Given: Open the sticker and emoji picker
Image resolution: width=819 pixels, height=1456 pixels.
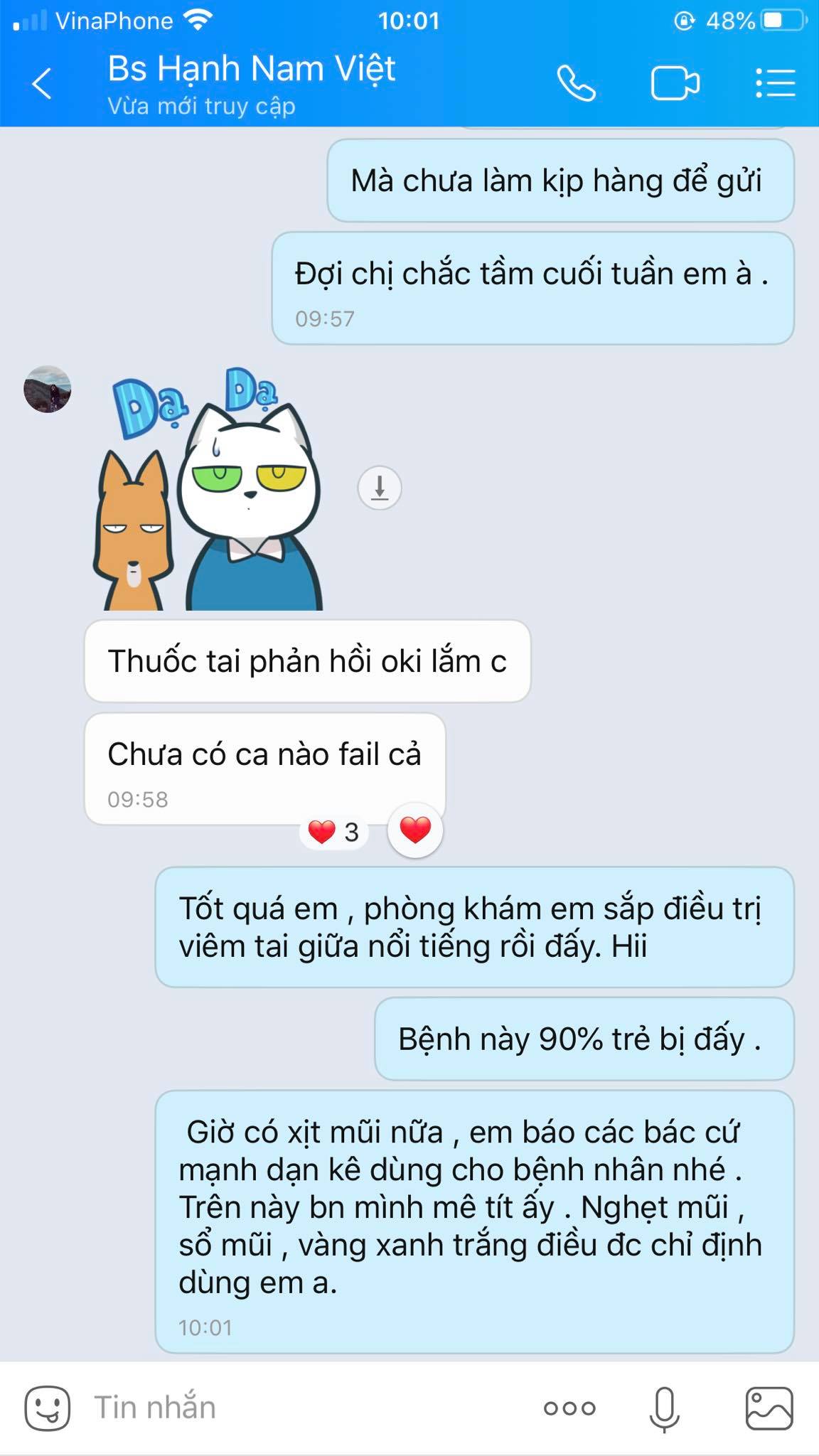Looking at the screenshot, I should (48, 1408).
